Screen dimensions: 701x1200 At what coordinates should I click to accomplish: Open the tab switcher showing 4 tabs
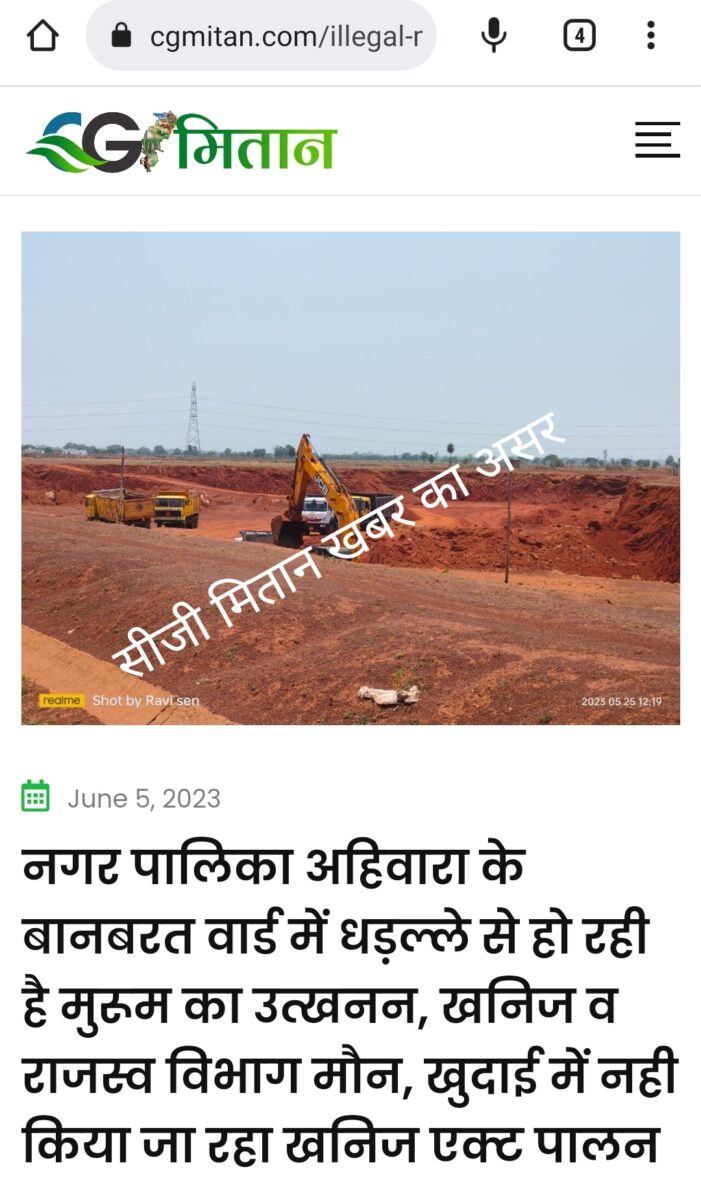coord(579,36)
